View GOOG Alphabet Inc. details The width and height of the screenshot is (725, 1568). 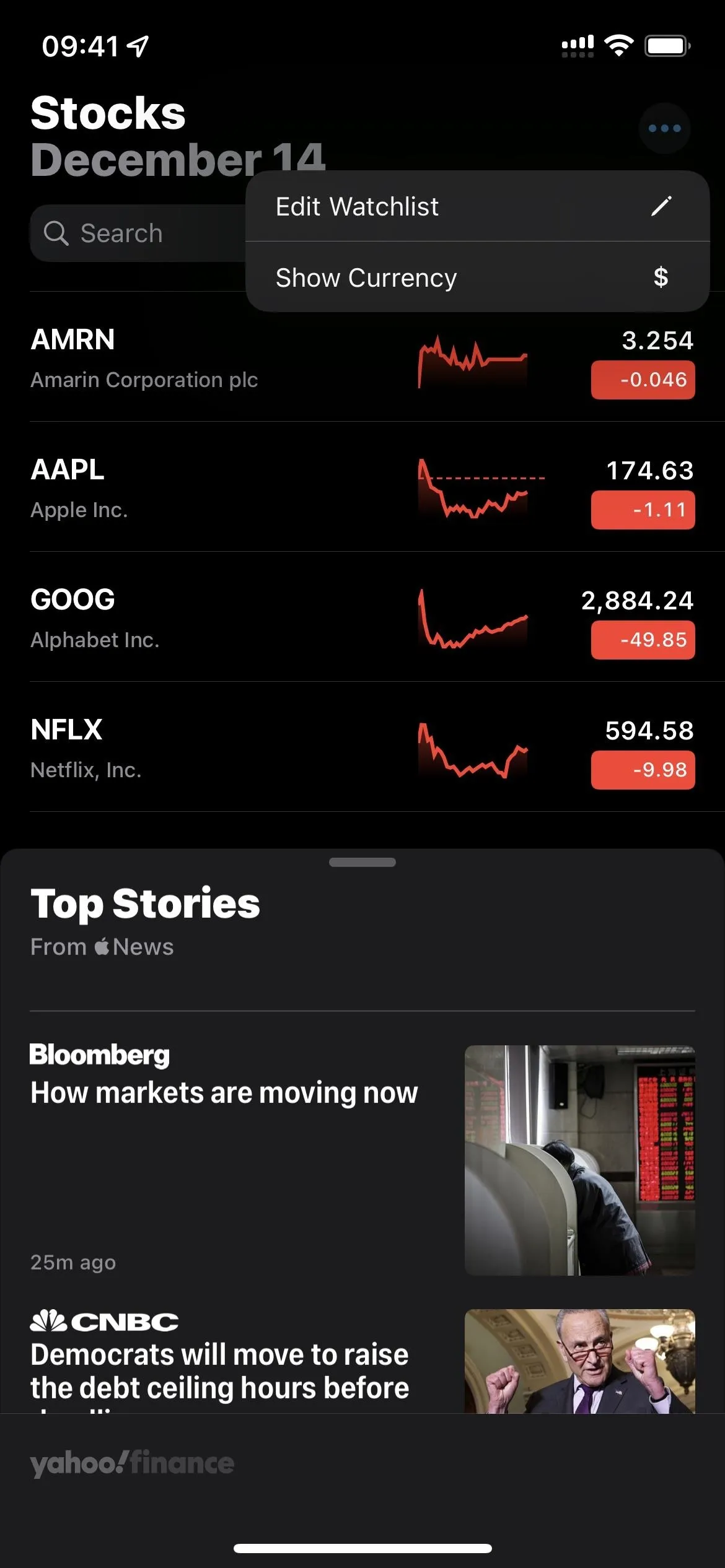click(x=362, y=617)
